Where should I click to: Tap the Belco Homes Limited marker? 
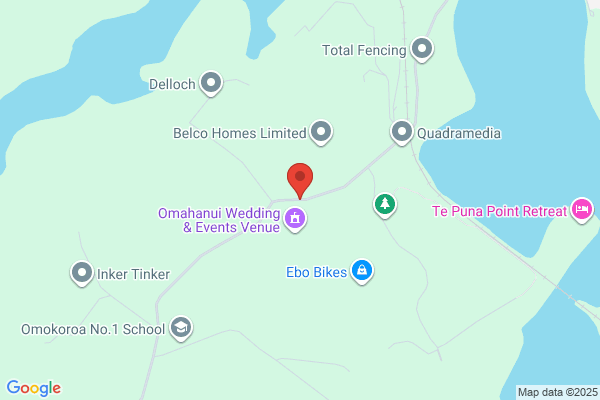point(321,131)
